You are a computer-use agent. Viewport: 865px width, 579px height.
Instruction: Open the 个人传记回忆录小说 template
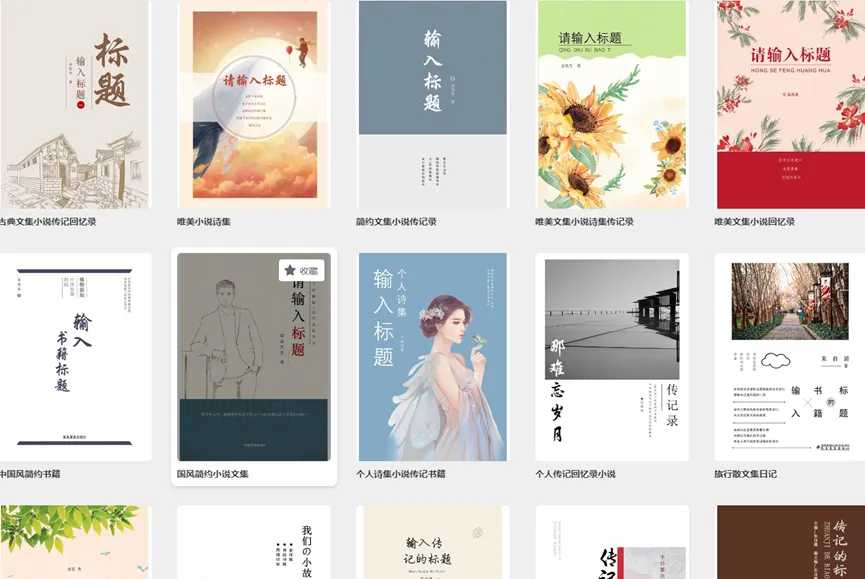[x=611, y=357]
